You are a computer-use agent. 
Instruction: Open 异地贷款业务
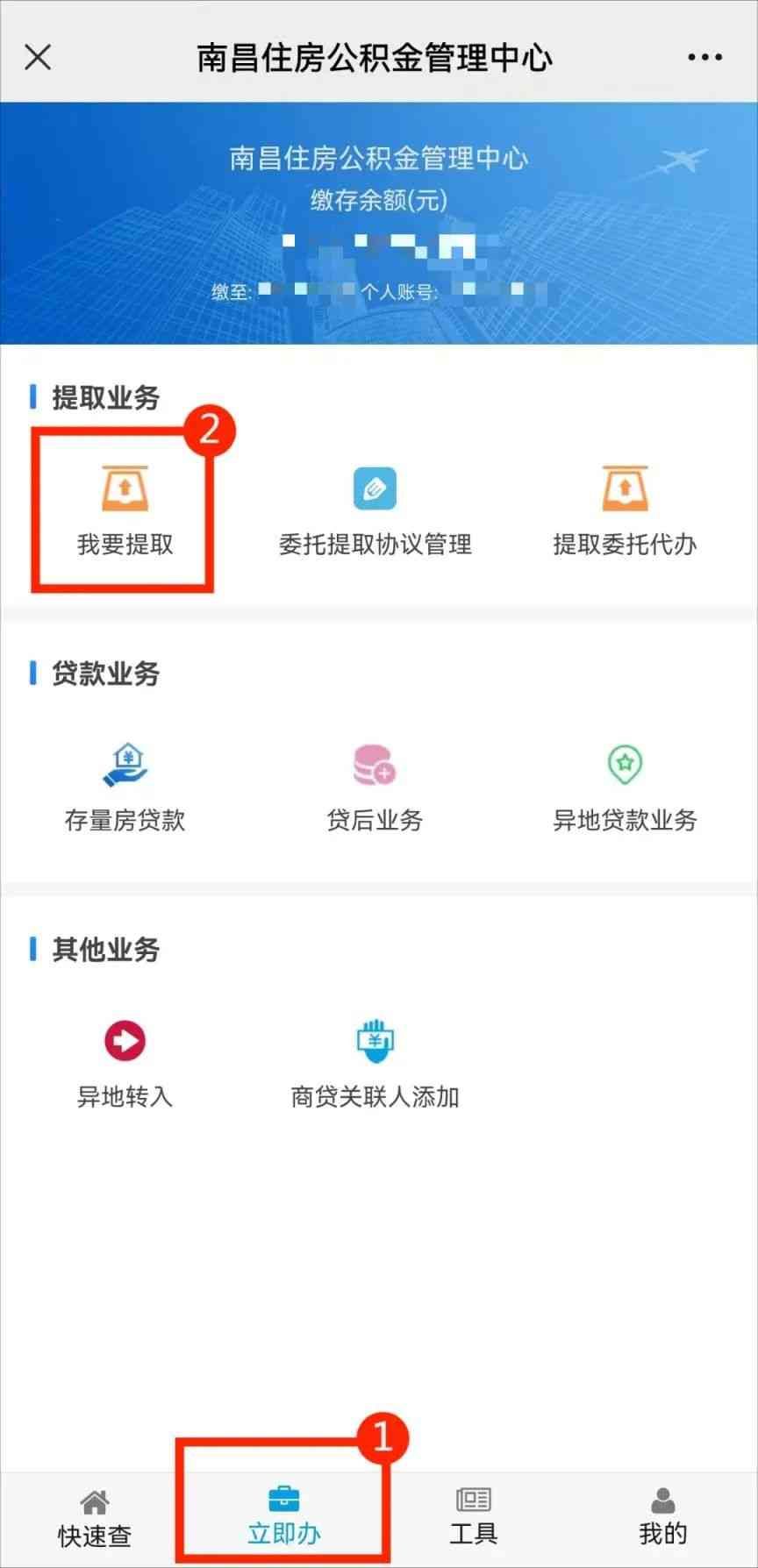[x=625, y=786]
